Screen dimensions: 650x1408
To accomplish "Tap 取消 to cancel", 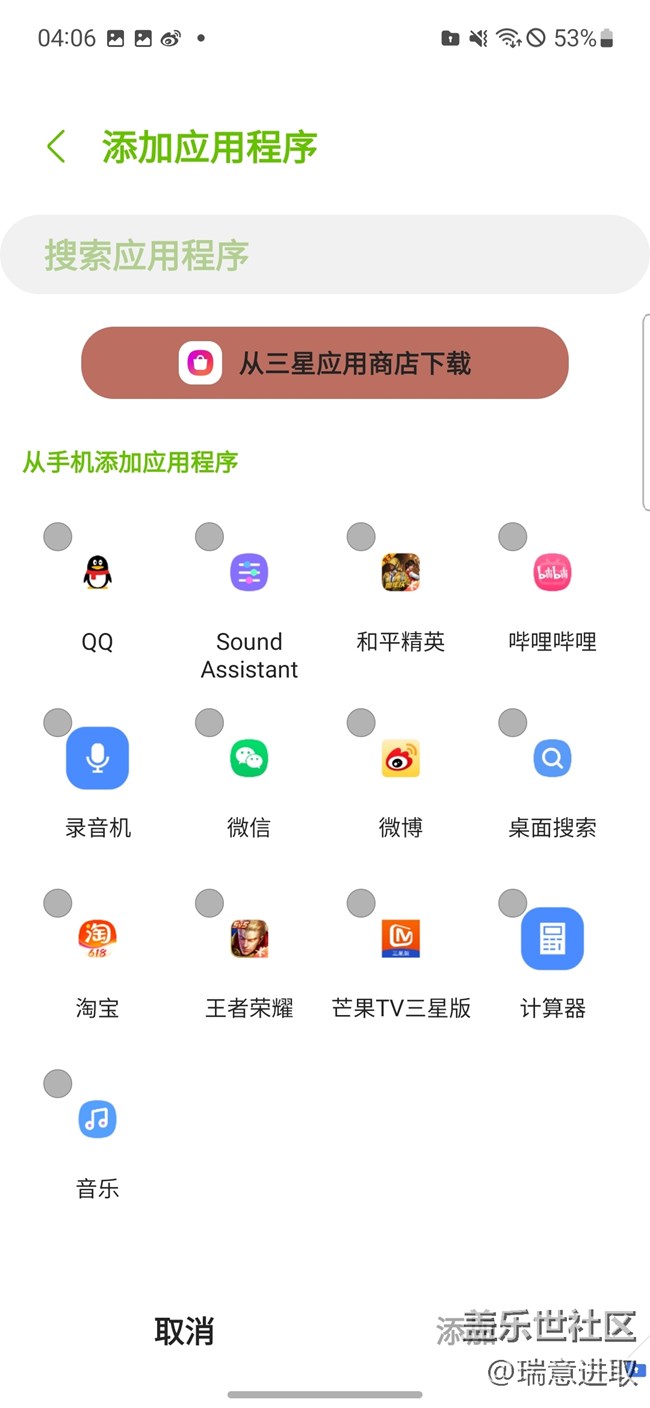I will 184,1331.
